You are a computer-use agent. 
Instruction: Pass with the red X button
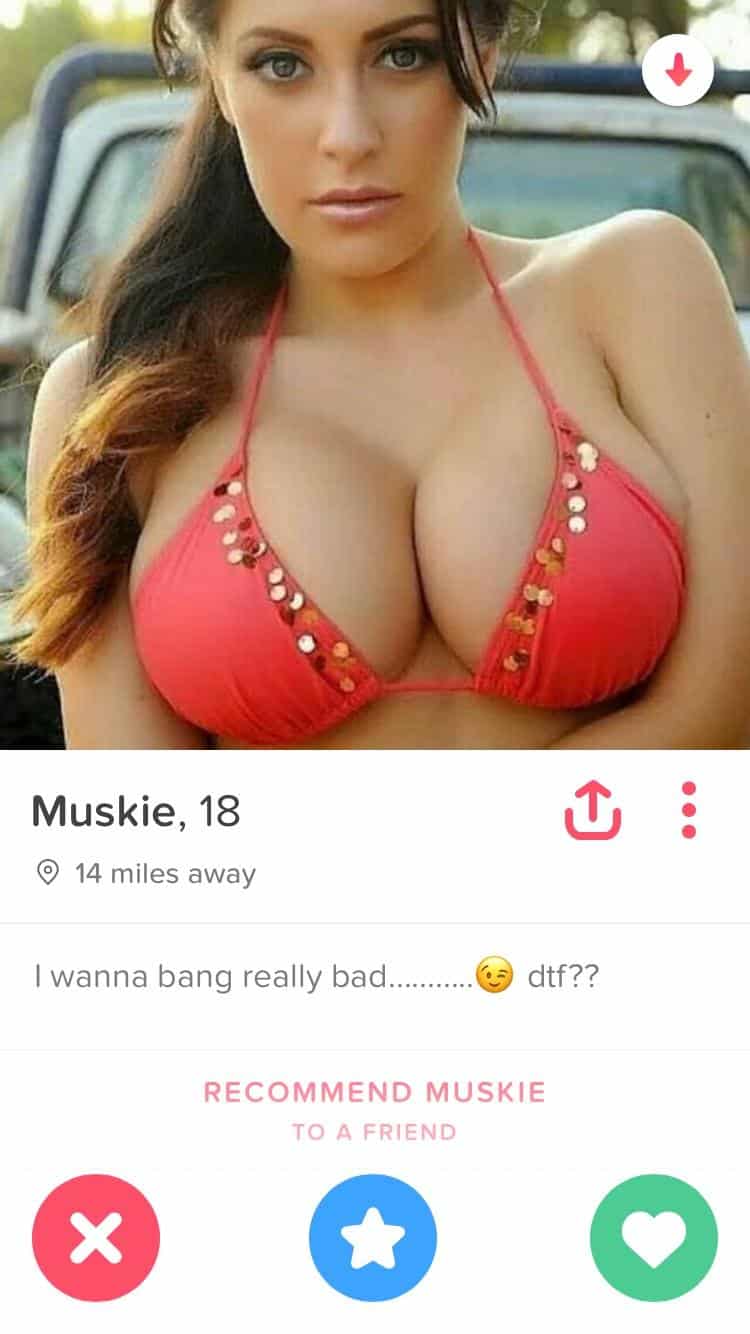(x=95, y=1238)
